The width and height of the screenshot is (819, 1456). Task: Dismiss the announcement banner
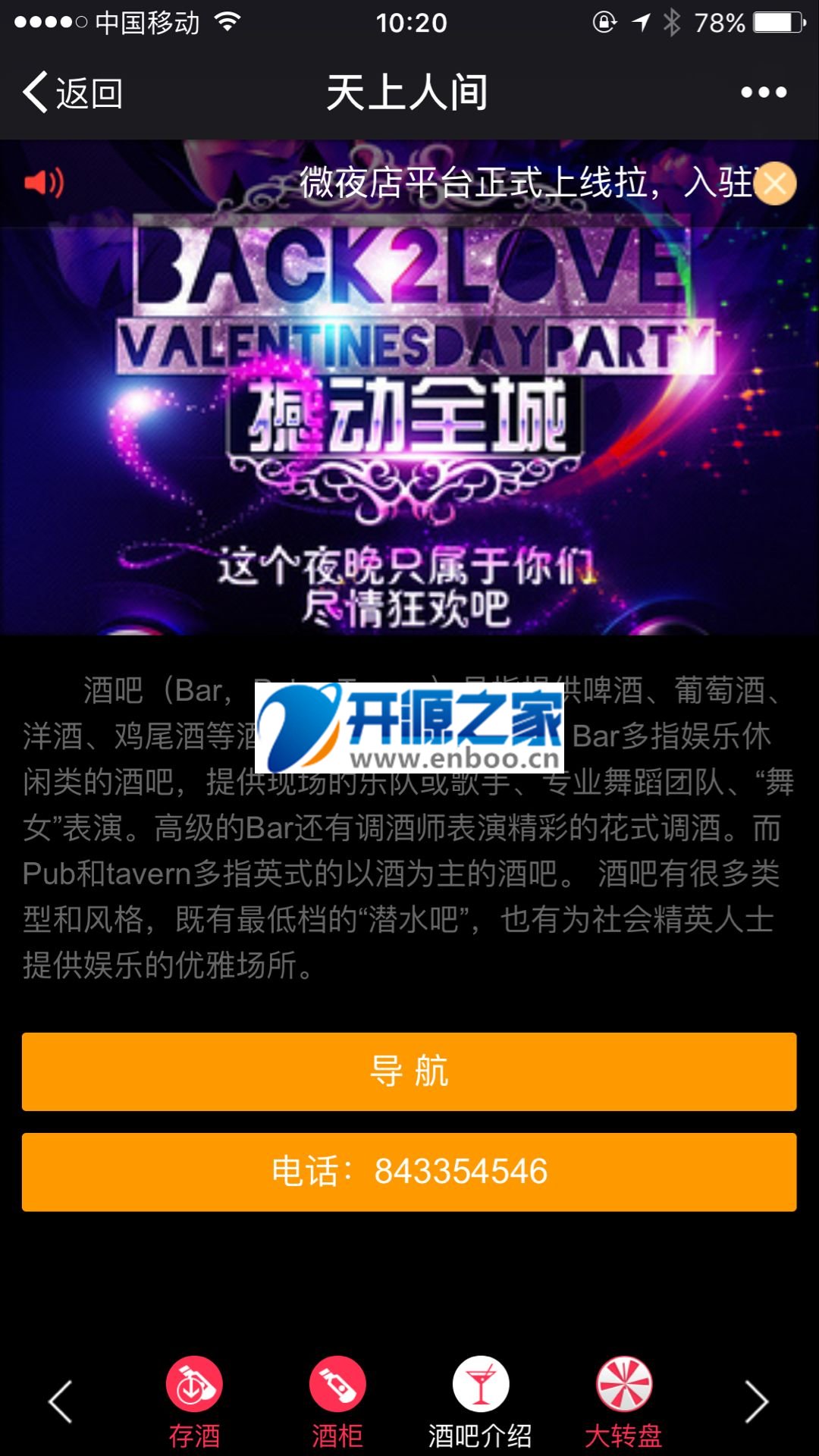pyautogui.click(x=775, y=184)
